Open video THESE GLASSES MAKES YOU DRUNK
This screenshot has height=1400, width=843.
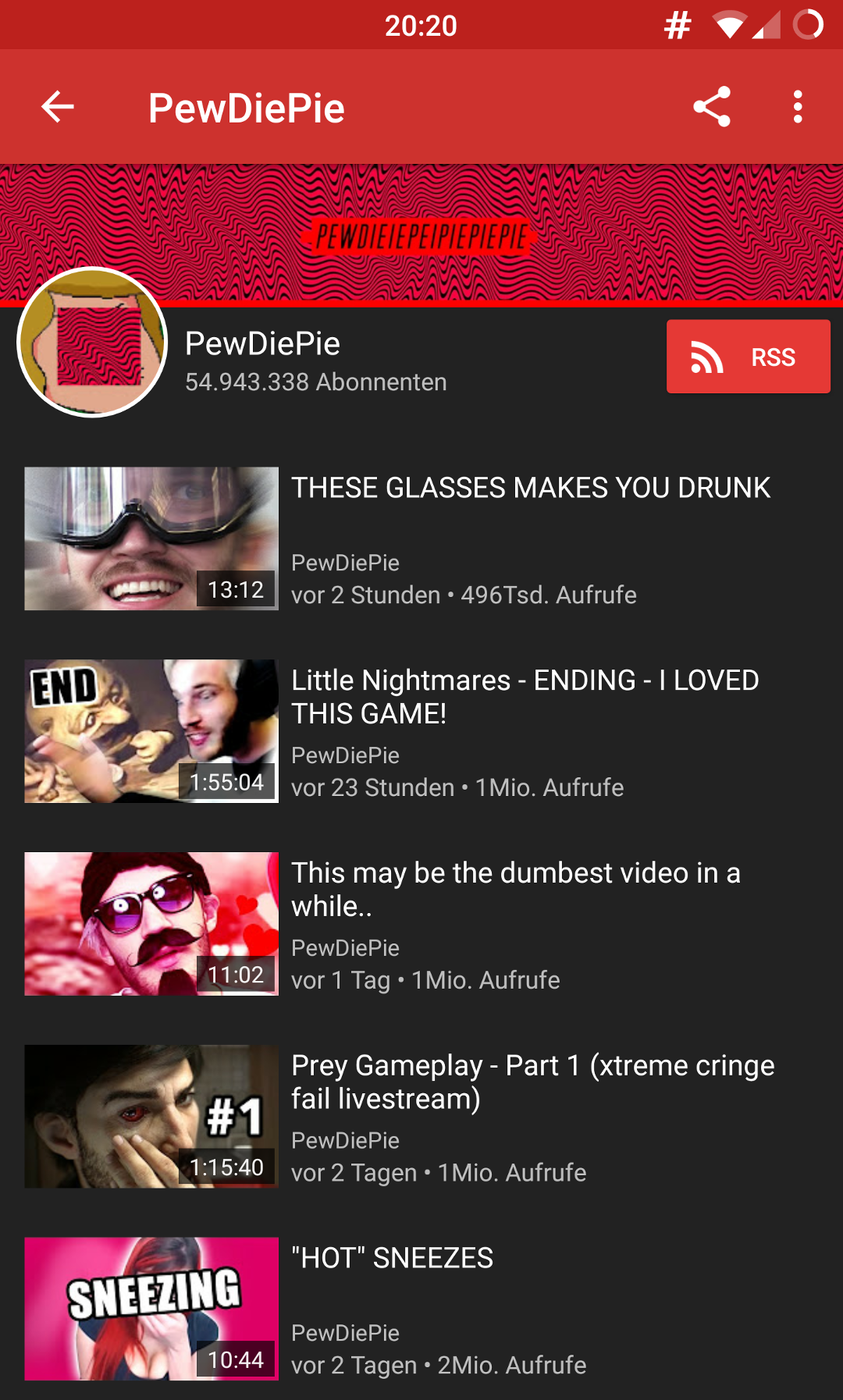tap(421, 538)
